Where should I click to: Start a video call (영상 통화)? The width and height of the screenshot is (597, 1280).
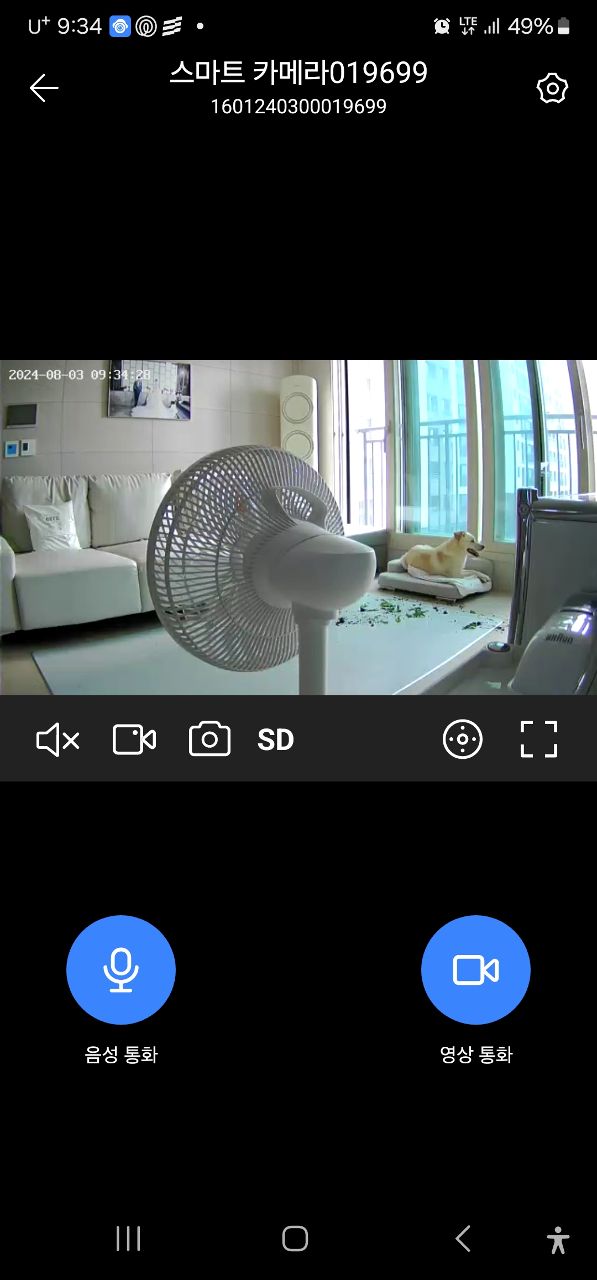(476, 970)
